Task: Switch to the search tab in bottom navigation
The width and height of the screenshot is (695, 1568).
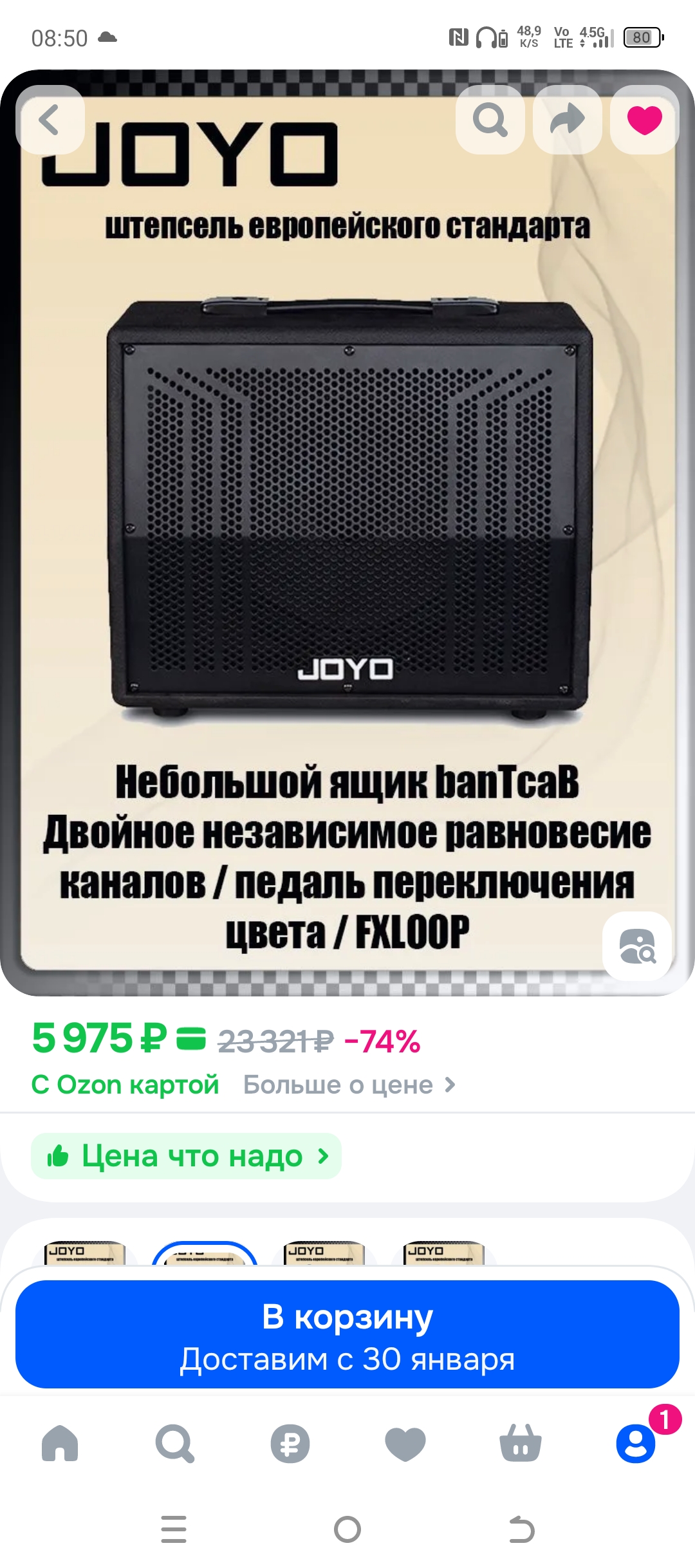Action: point(174,1443)
